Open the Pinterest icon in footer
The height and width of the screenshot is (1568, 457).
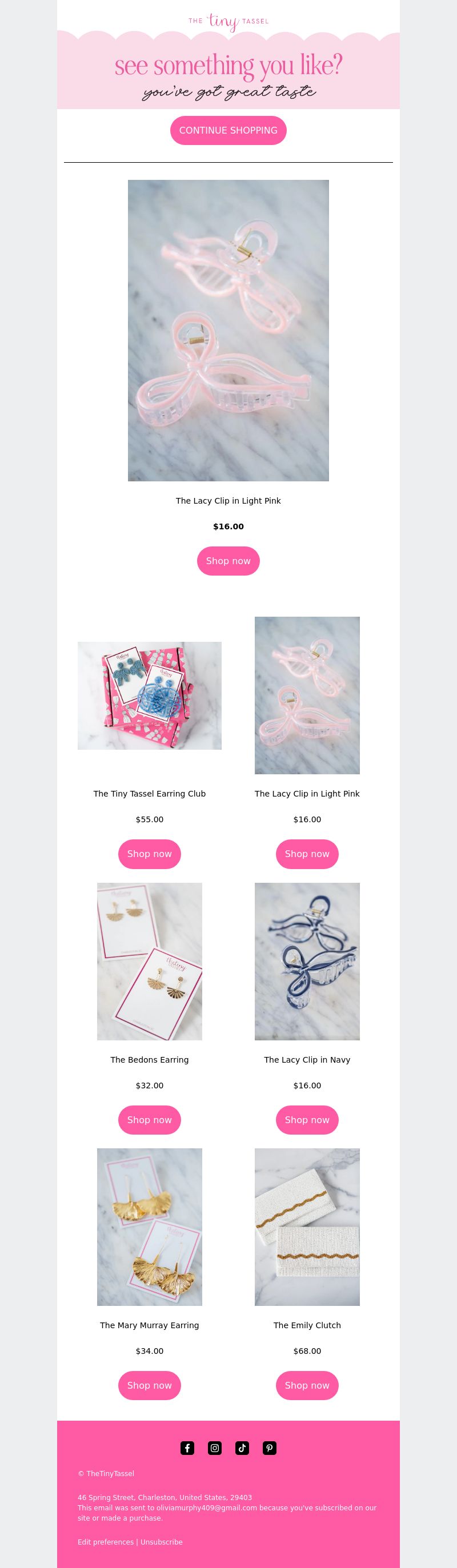click(269, 1448)
